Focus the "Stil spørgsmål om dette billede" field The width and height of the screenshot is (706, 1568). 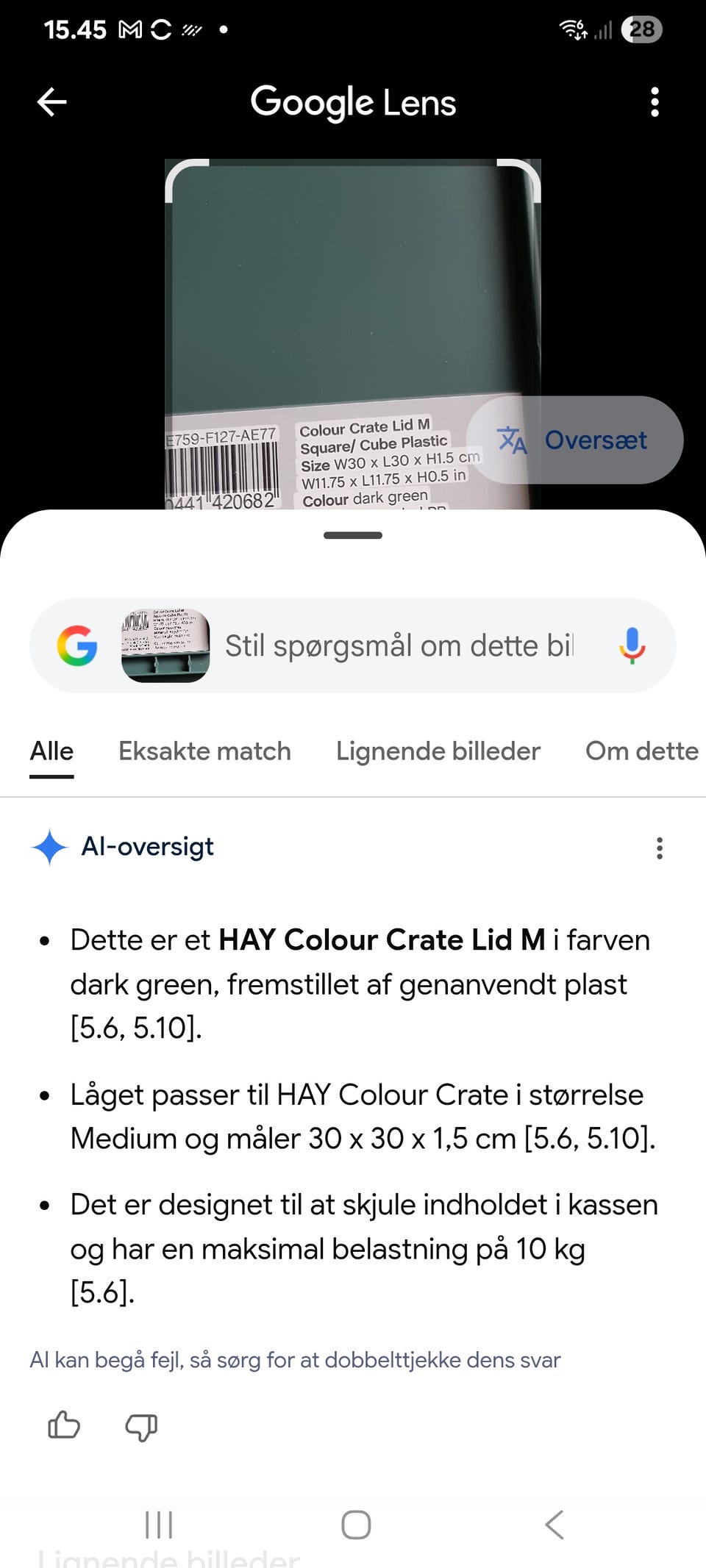pos(399,645)
